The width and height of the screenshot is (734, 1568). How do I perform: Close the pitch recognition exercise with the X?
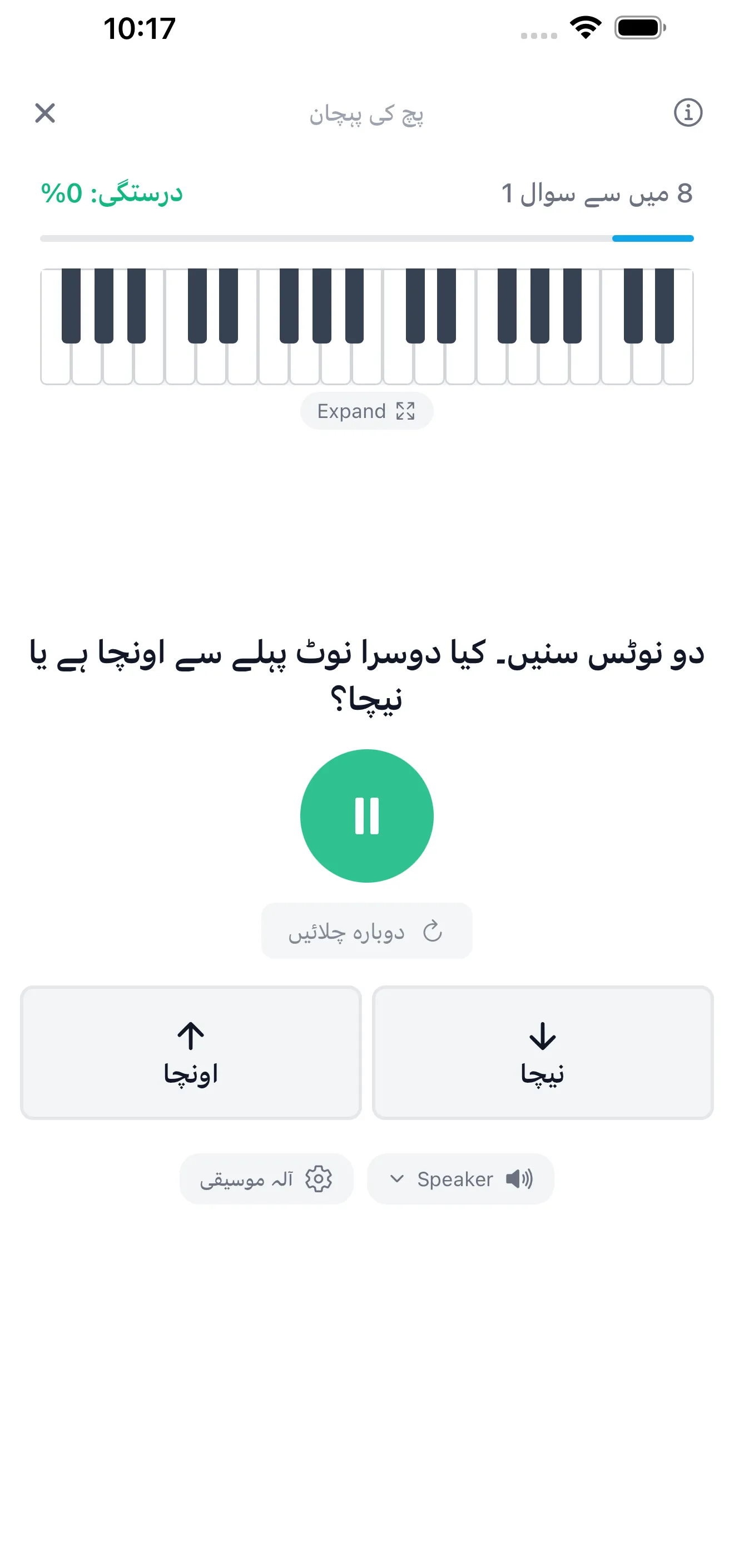[44, 113]
